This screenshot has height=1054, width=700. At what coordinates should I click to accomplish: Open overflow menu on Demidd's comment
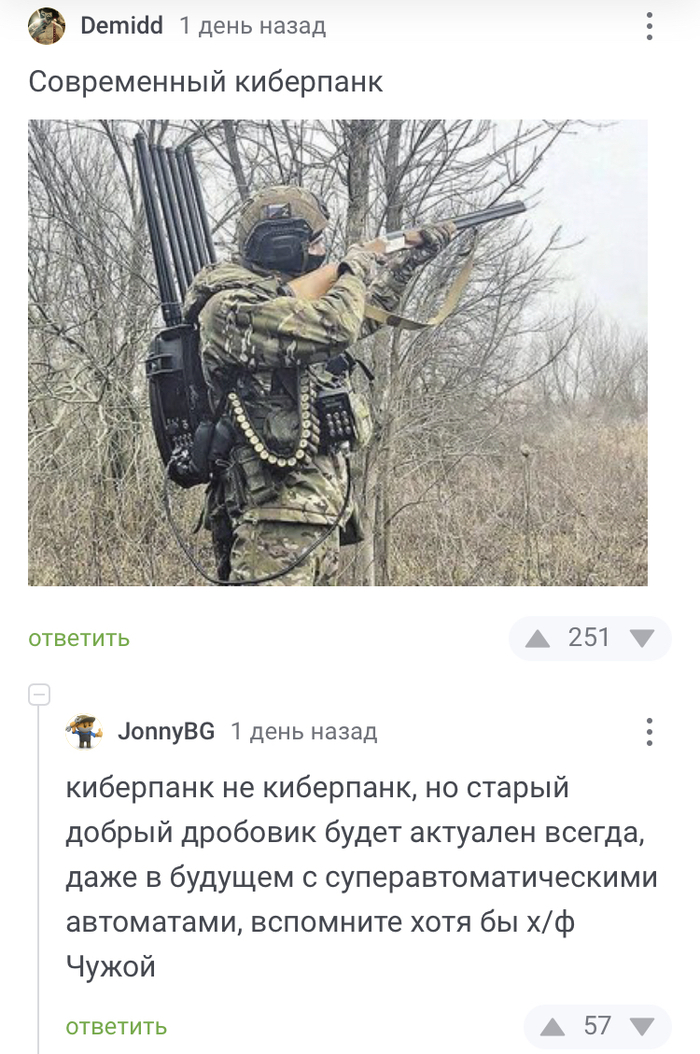click(x=650, y=27)
